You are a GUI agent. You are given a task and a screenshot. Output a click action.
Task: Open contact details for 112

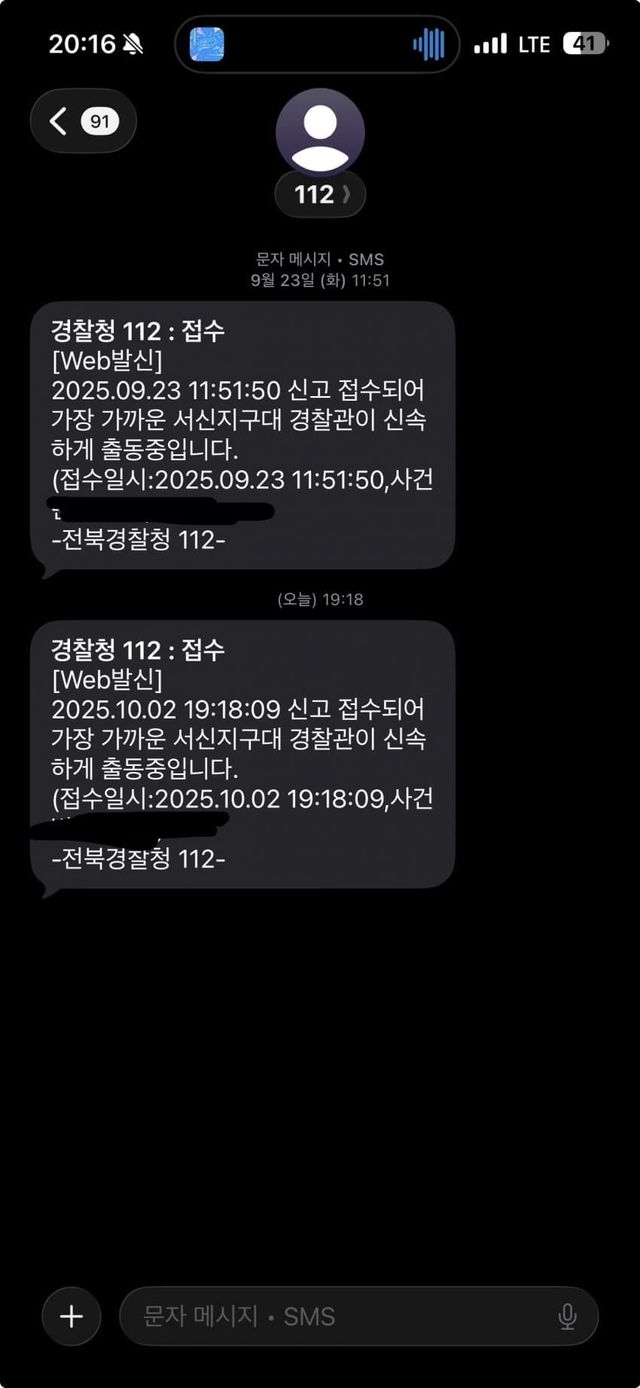(x=320, y=153)
